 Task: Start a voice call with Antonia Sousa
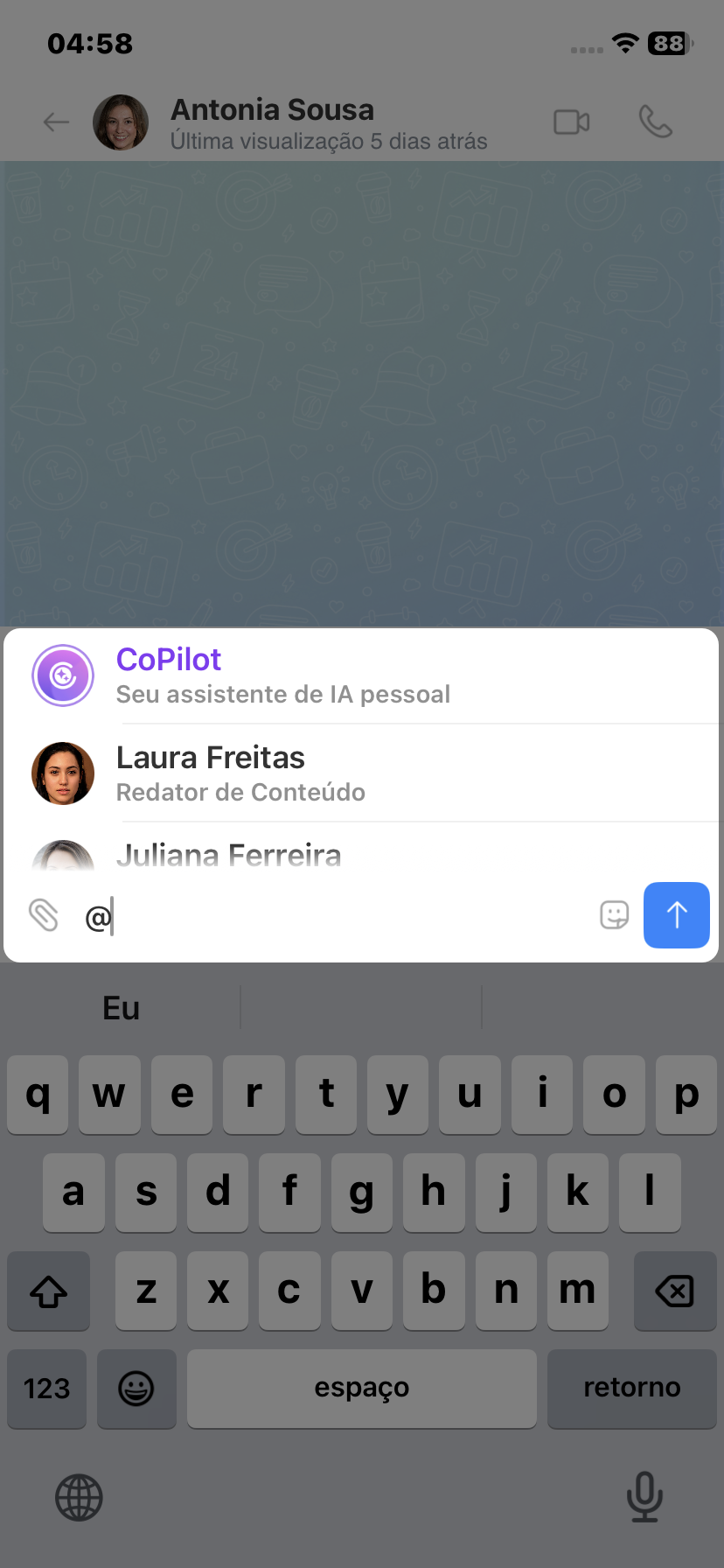pyautogui.click(x=655, y=122)
